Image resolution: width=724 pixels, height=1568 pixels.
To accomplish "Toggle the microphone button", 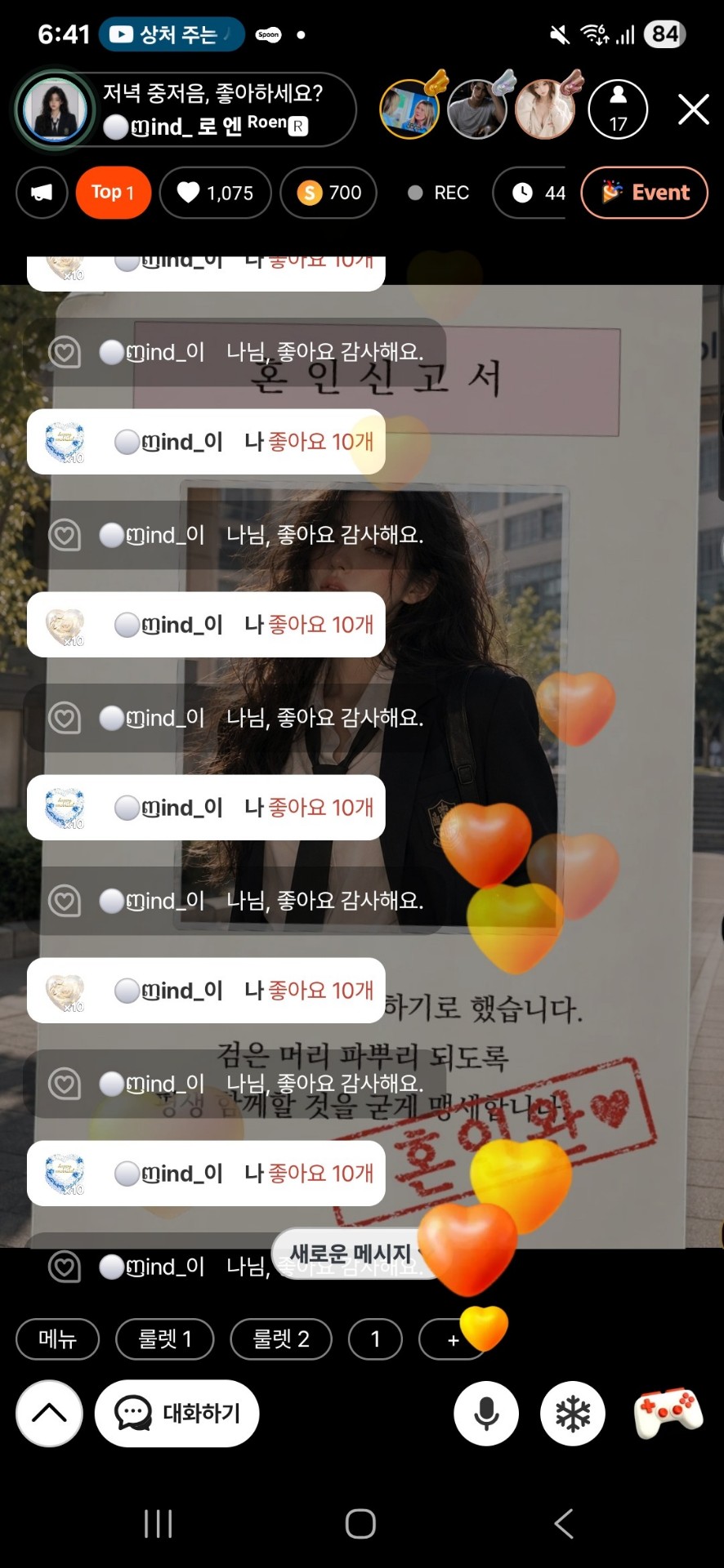I will point(486,1414).
